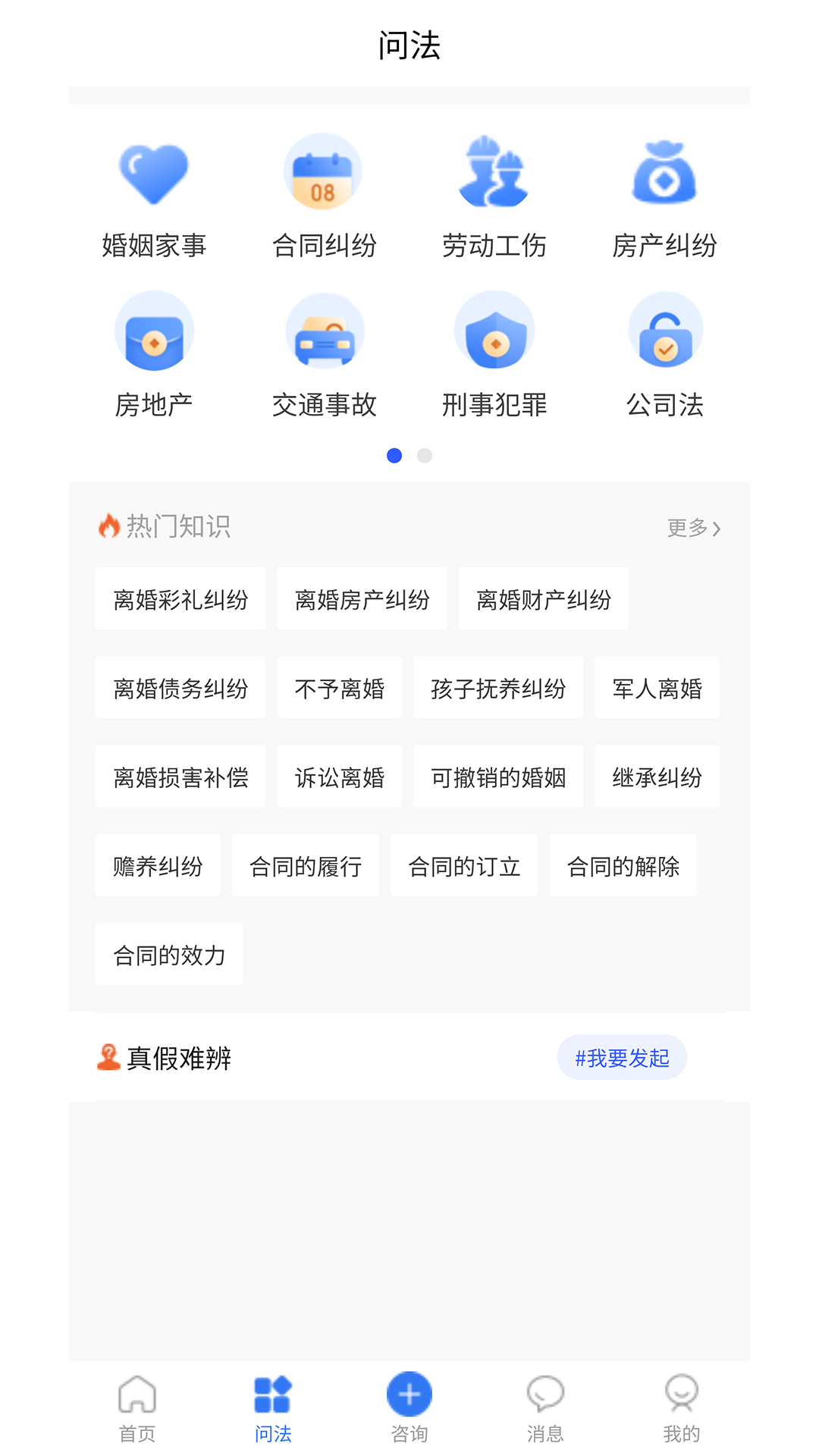Viewport: 819px width, 1456px height.
Task: Switch to the 首页 tab
Action: click(137, 1409)
